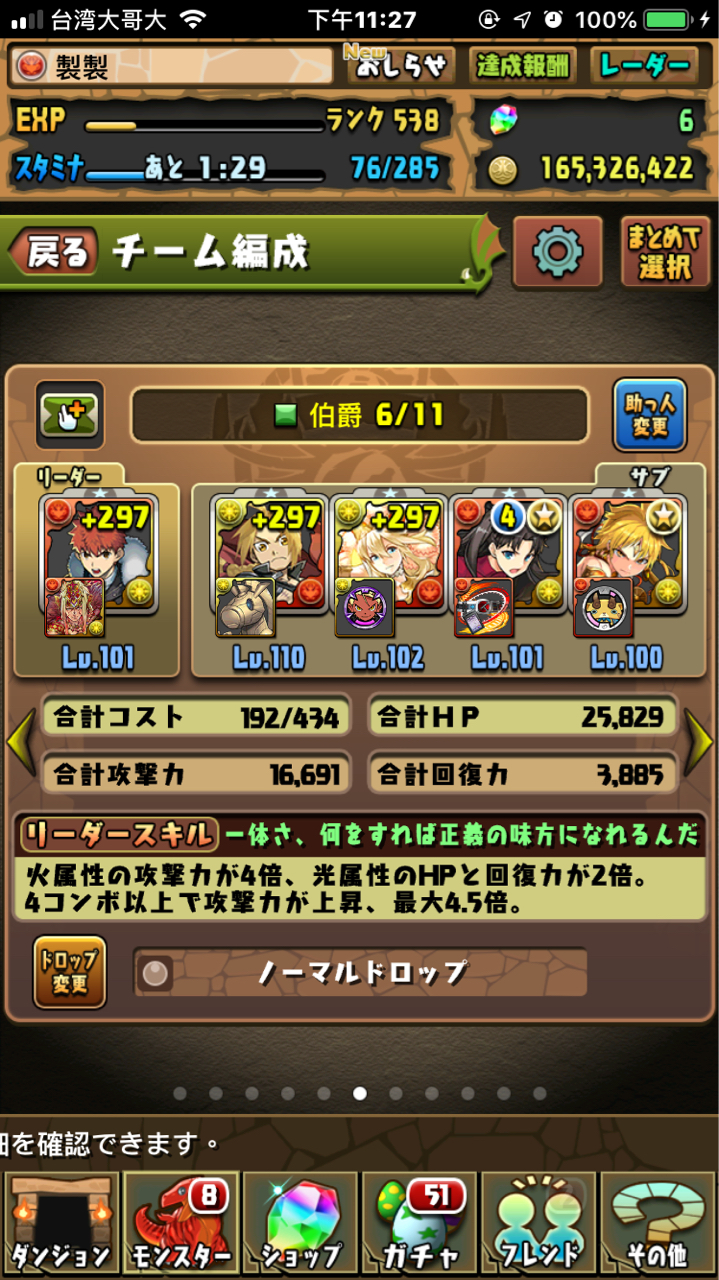Image resolution: width=719 pixels, height=1280 pixels.
Task: Tap the 助っ人変更 helper change button
Action: pos(649,415)
